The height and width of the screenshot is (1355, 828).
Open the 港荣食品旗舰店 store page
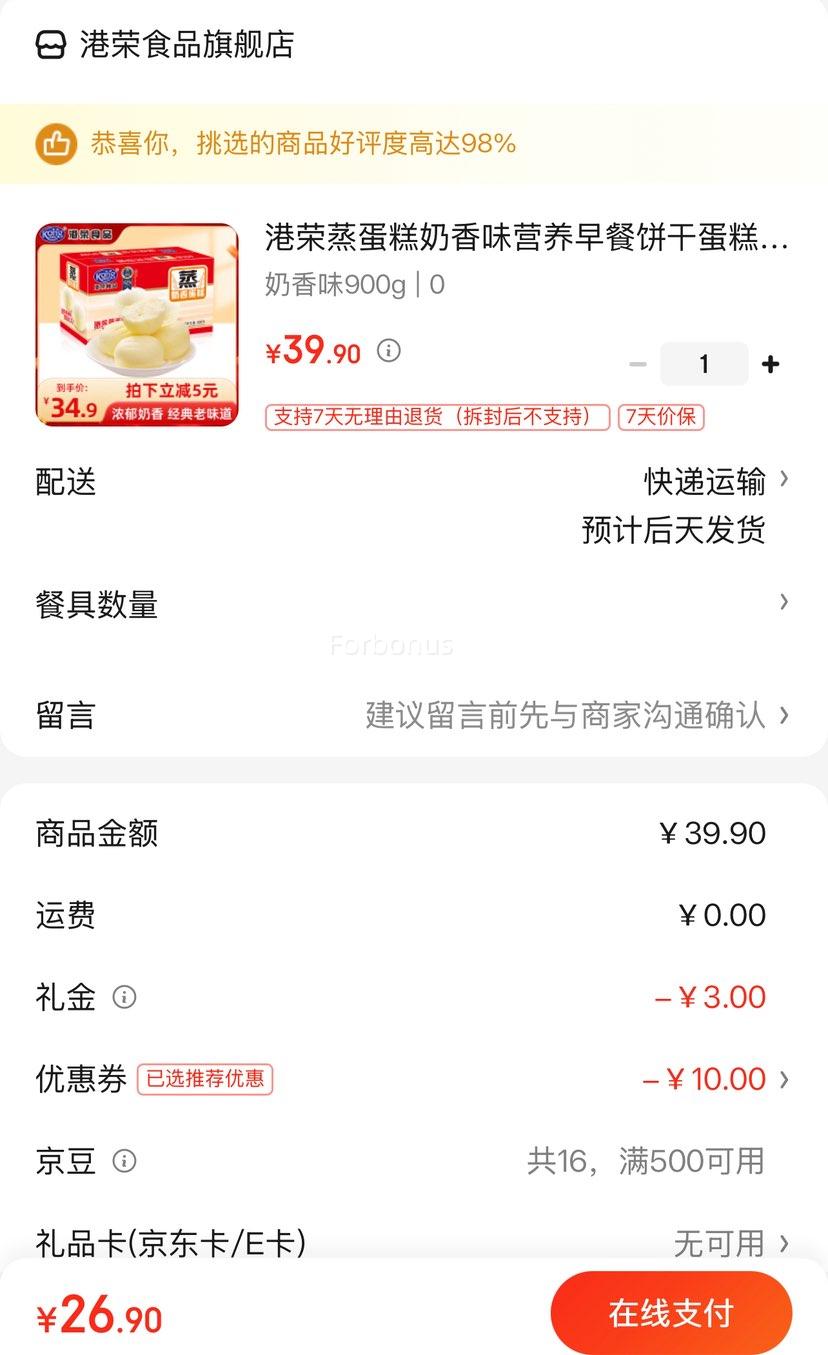point(165,45)
